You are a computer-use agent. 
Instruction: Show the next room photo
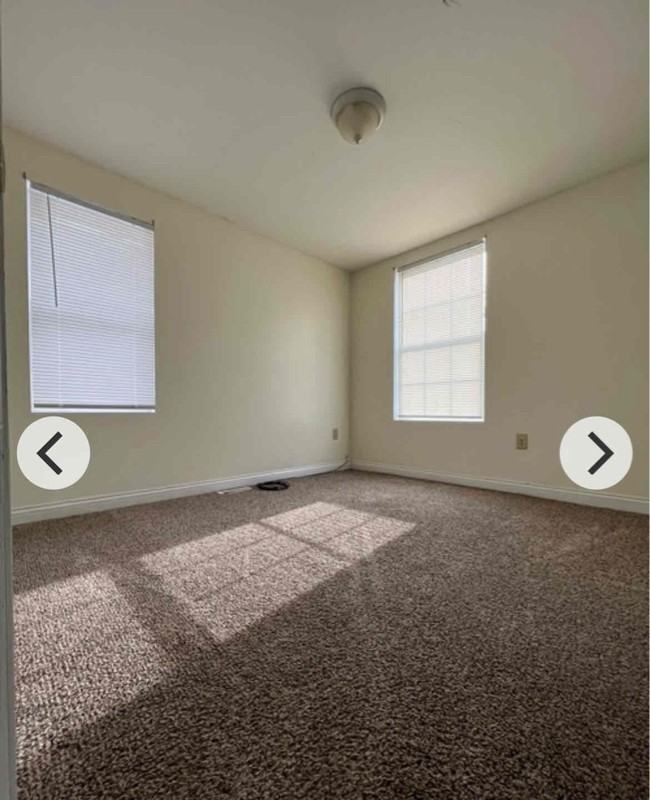(596, 453)
